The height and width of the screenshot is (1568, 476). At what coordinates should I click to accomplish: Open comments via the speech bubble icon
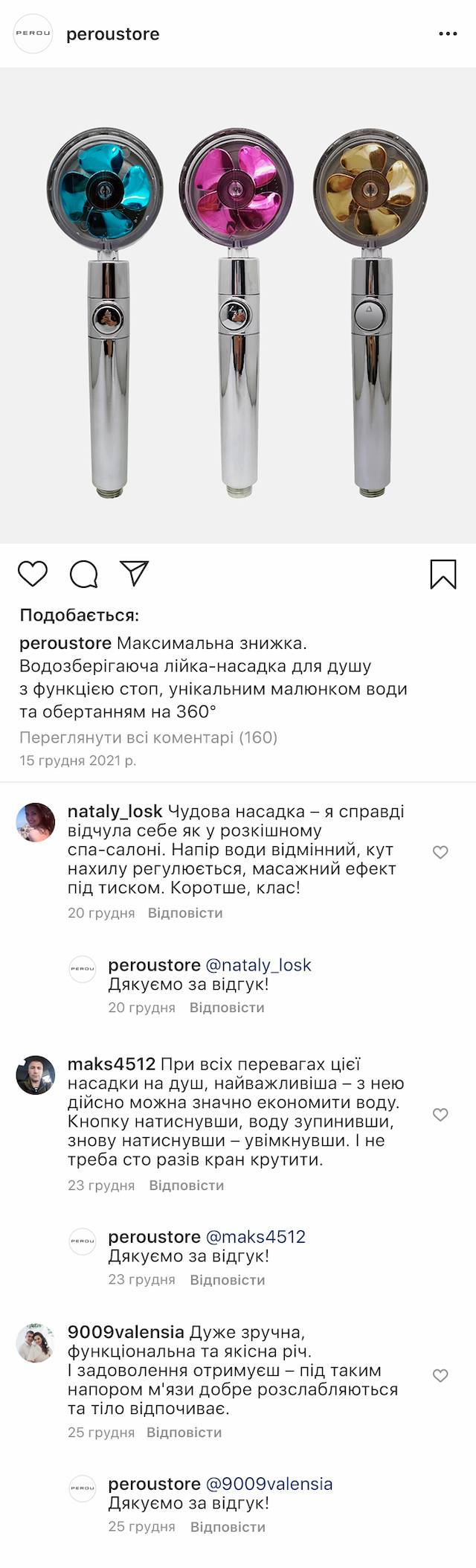[84, 574]
